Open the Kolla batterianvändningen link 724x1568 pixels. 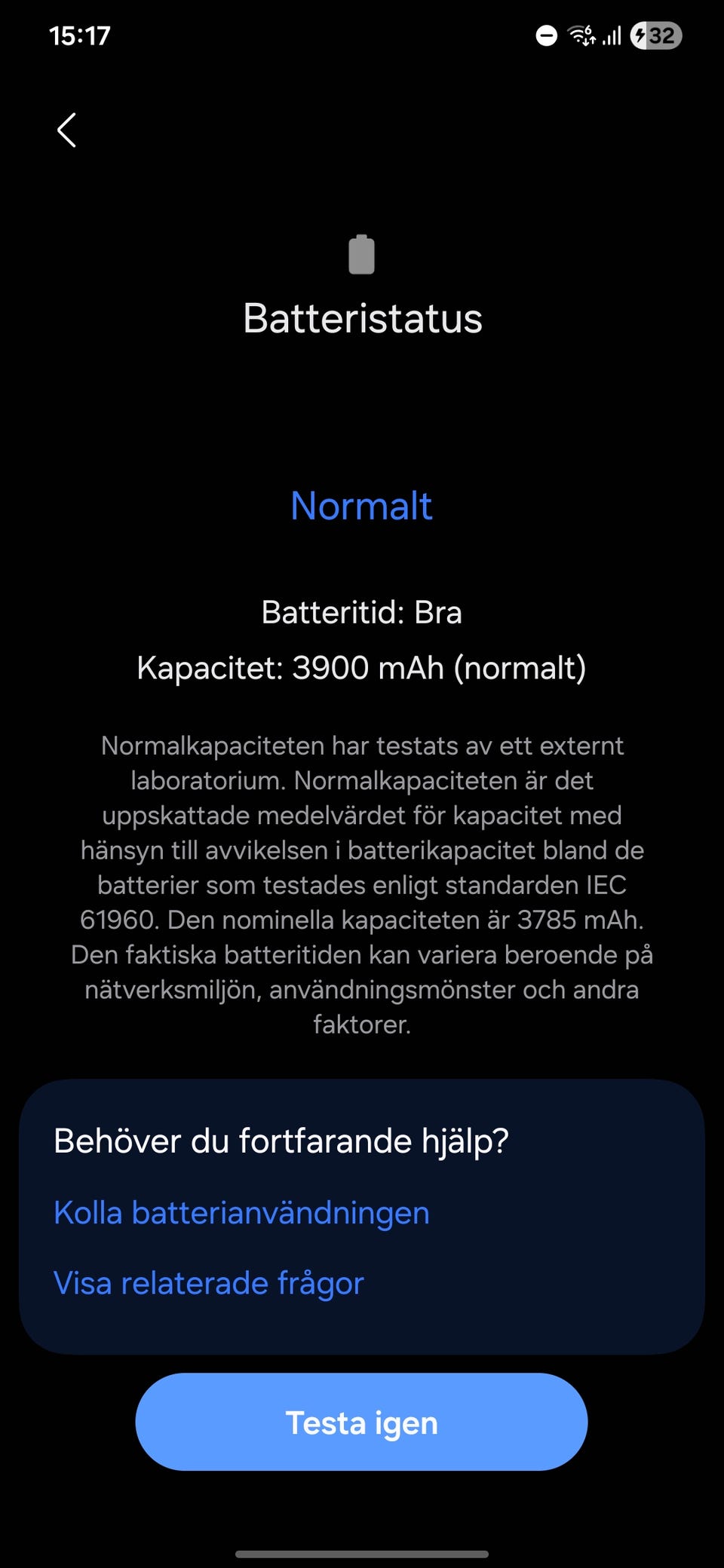[241, 1213]
